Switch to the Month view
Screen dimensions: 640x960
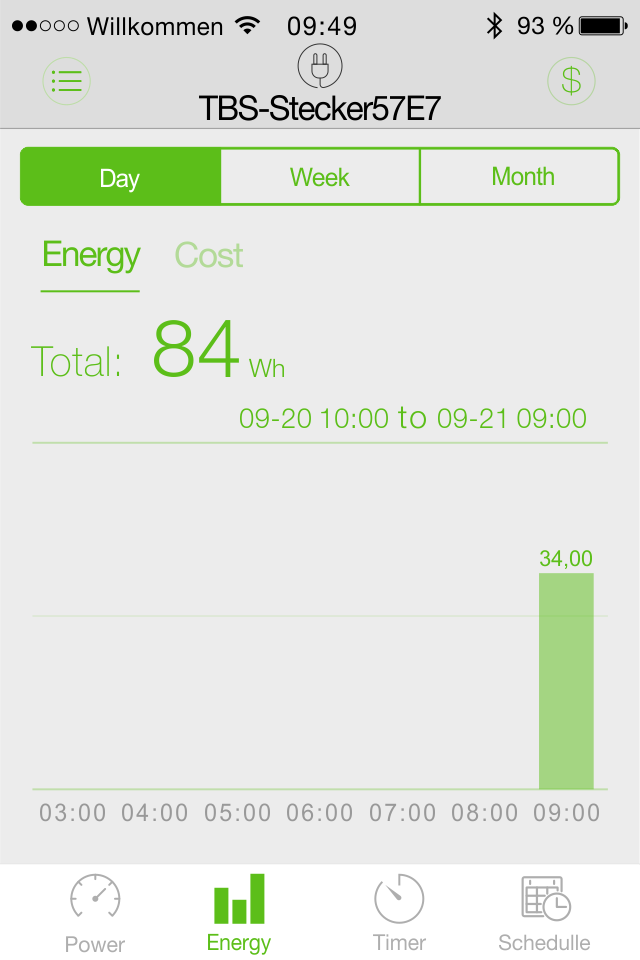coord(522,177)
